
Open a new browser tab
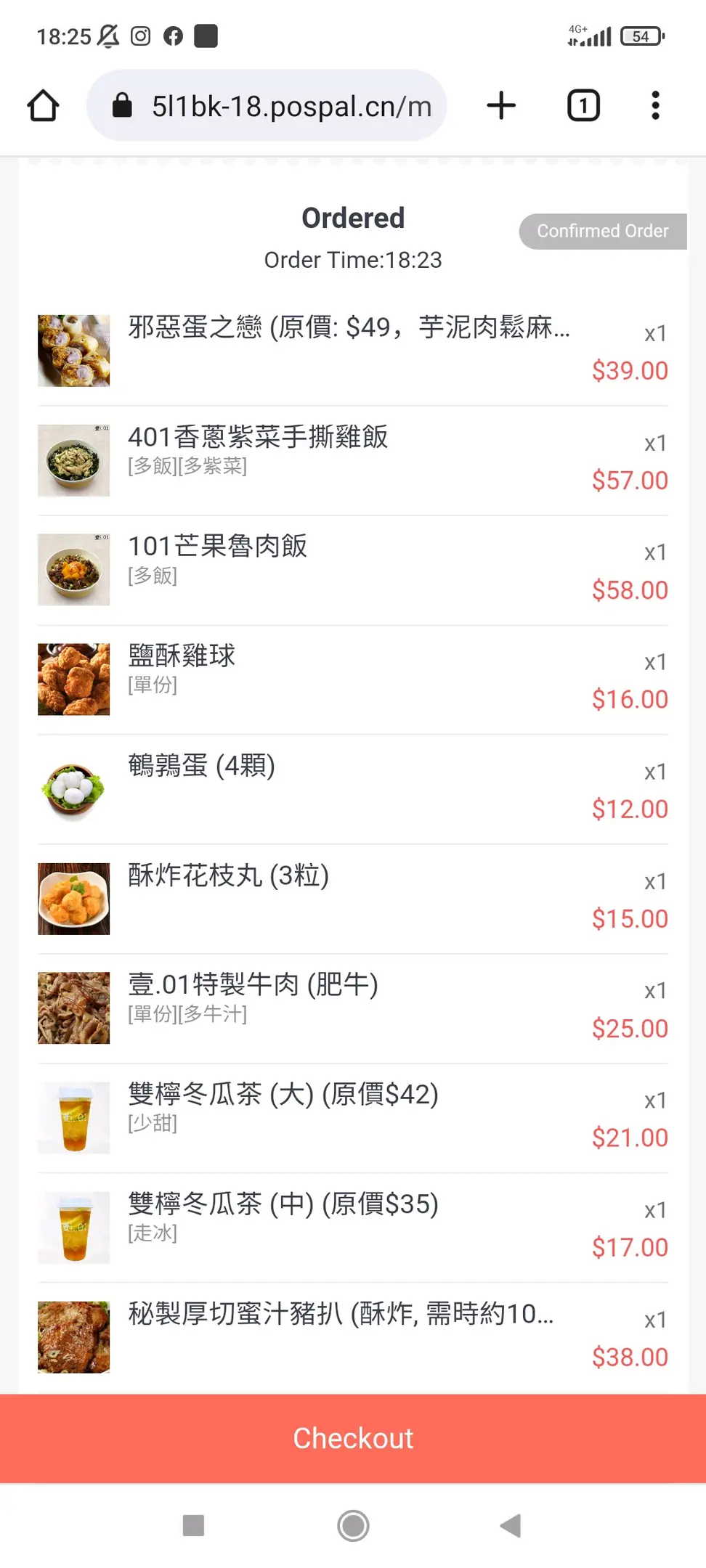pyautogui.click(x=501, y=106)
